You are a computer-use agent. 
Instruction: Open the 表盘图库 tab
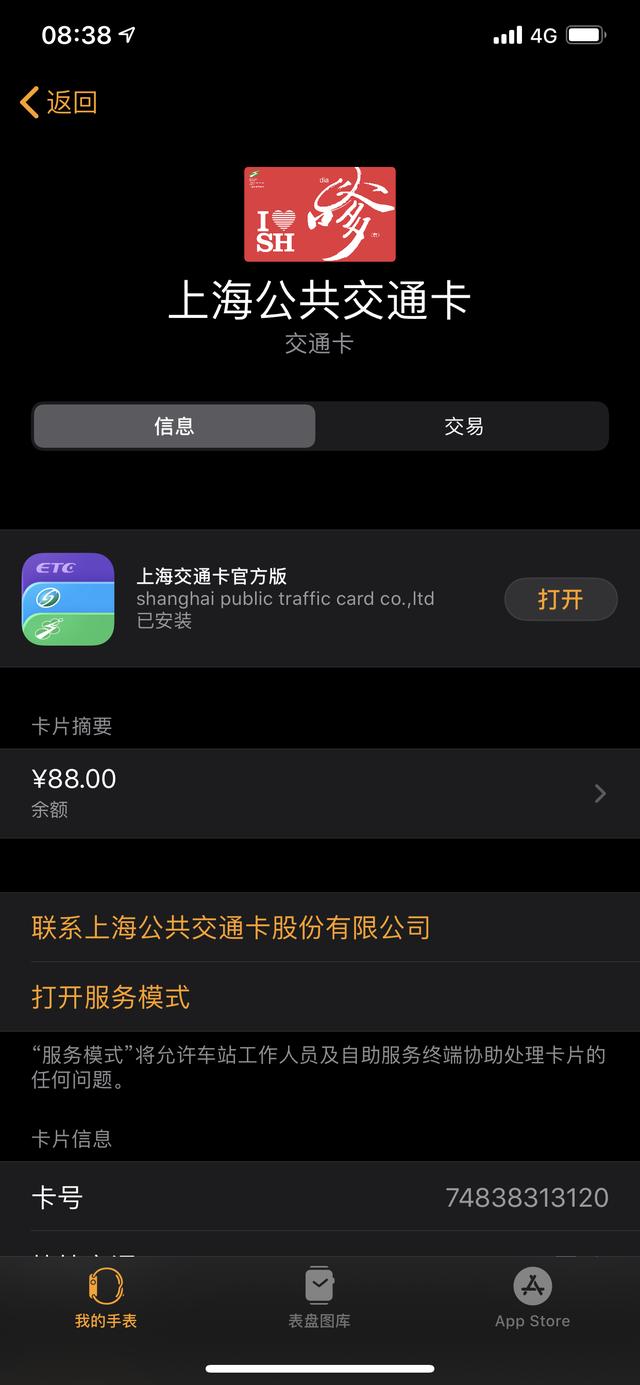[319, 1298]
